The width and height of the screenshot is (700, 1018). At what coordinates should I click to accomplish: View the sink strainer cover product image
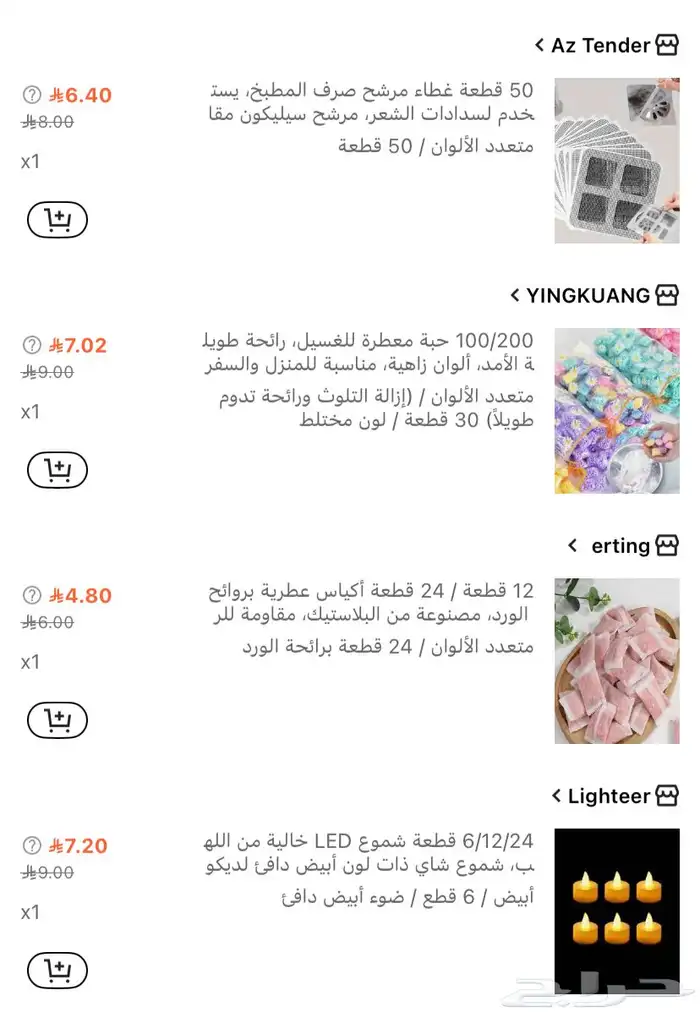click(x=616, y=161)
